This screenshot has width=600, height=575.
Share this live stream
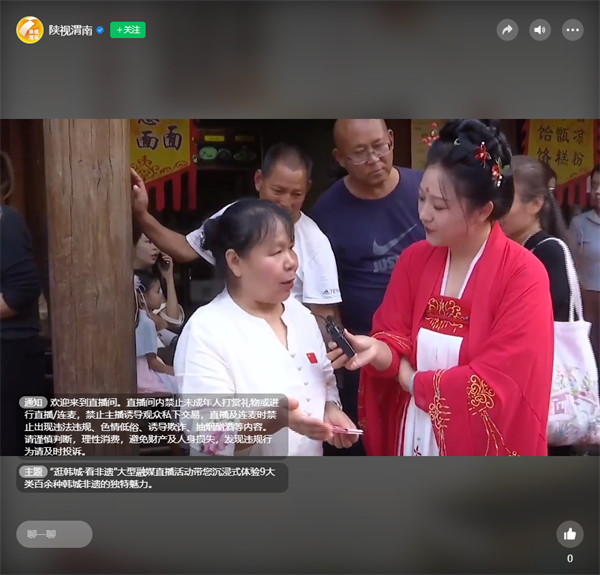point(507,30)
